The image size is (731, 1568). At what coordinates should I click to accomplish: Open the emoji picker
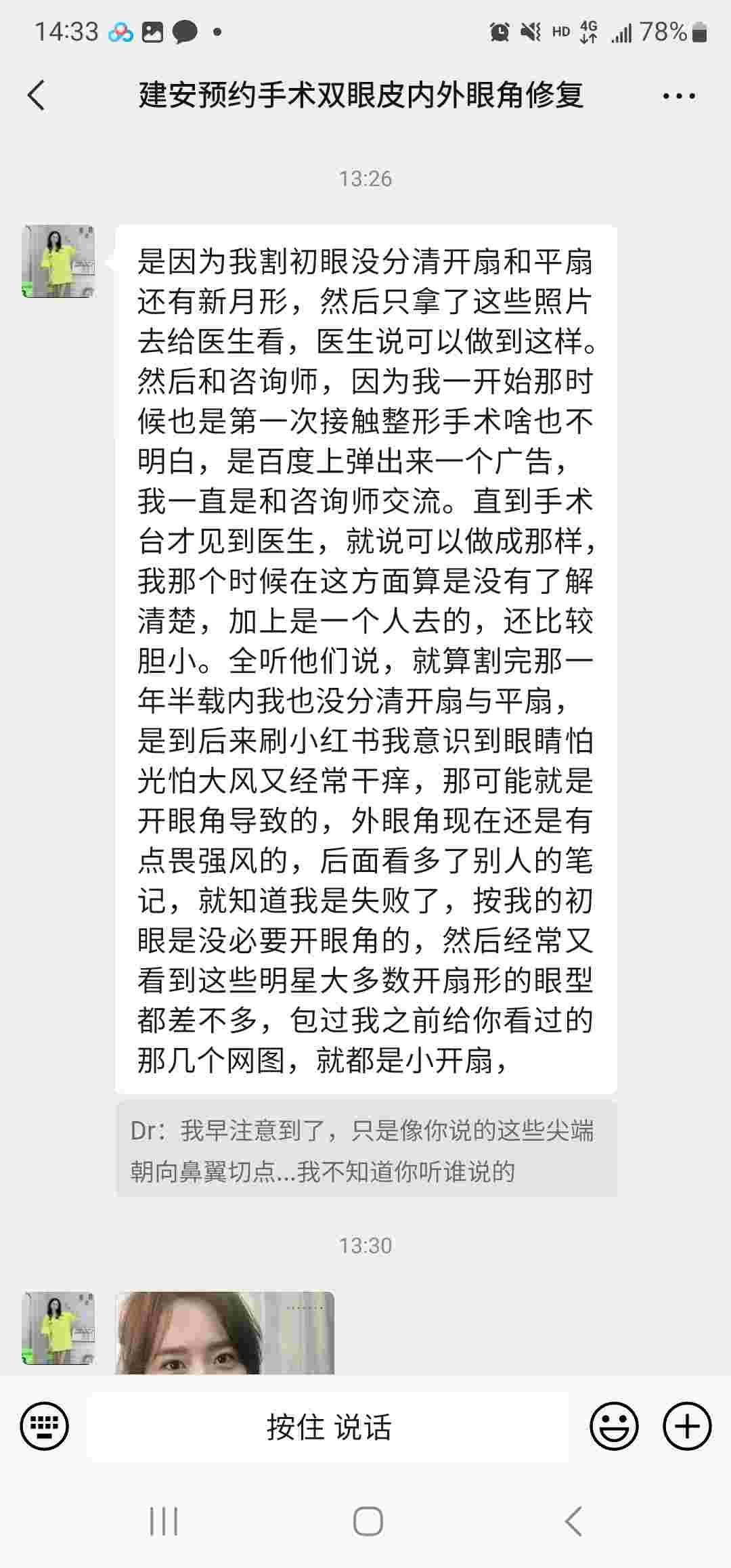(614, 1427)
